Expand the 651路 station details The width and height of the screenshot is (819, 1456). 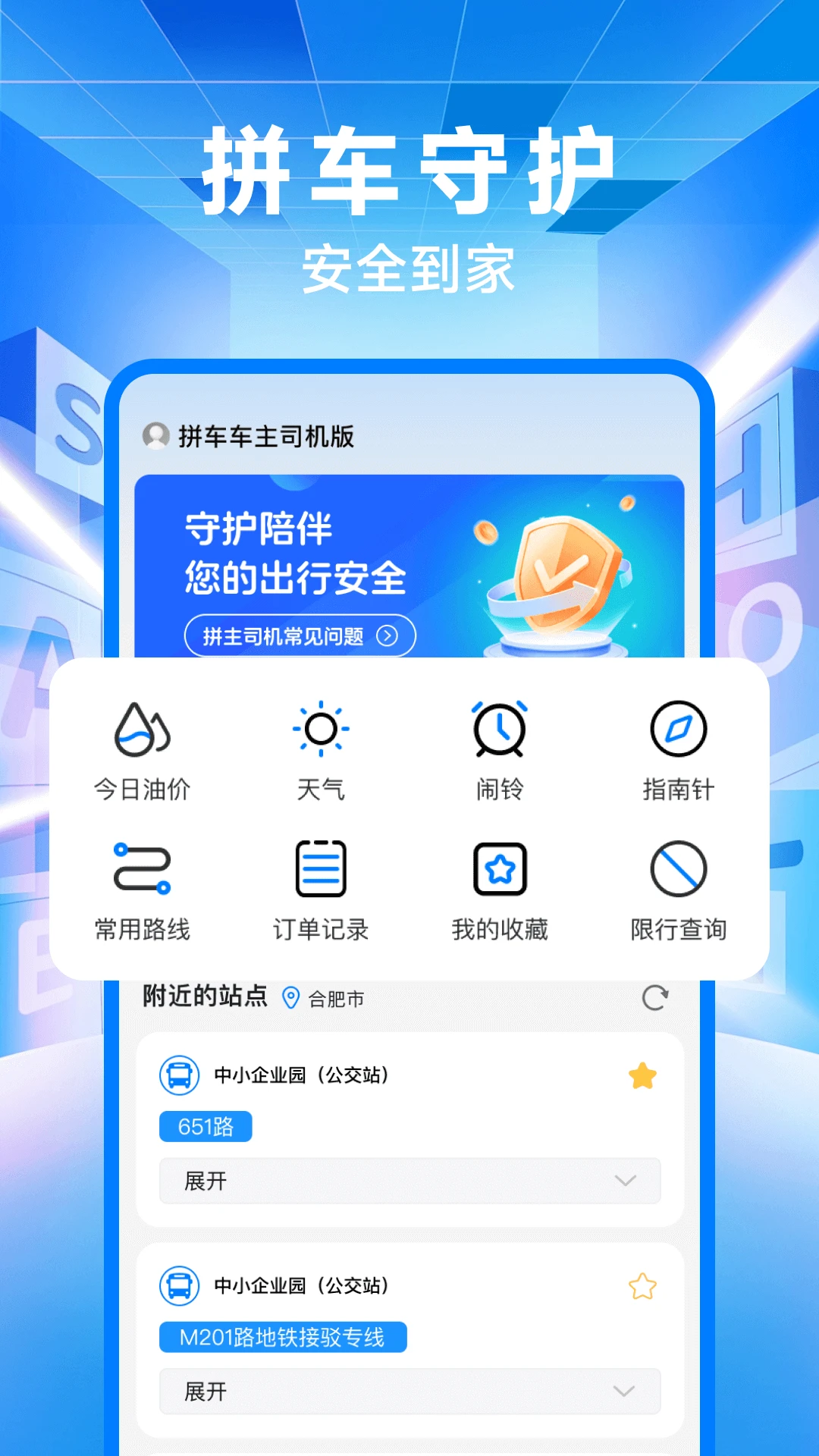tap(409, 1180)
